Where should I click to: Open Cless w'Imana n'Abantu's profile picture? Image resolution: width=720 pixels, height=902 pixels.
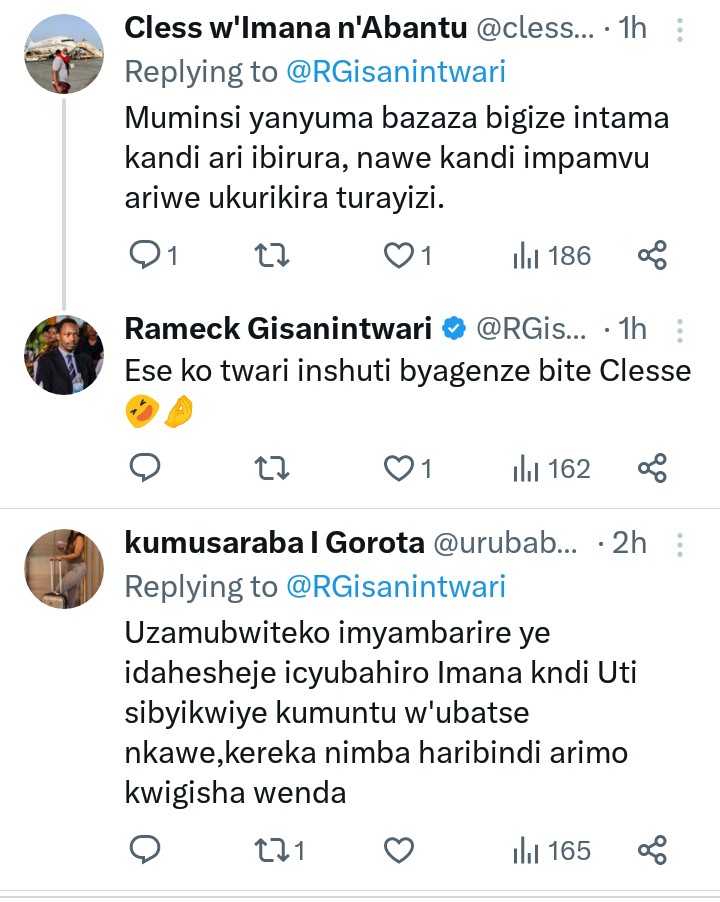(x=63, y=54)
